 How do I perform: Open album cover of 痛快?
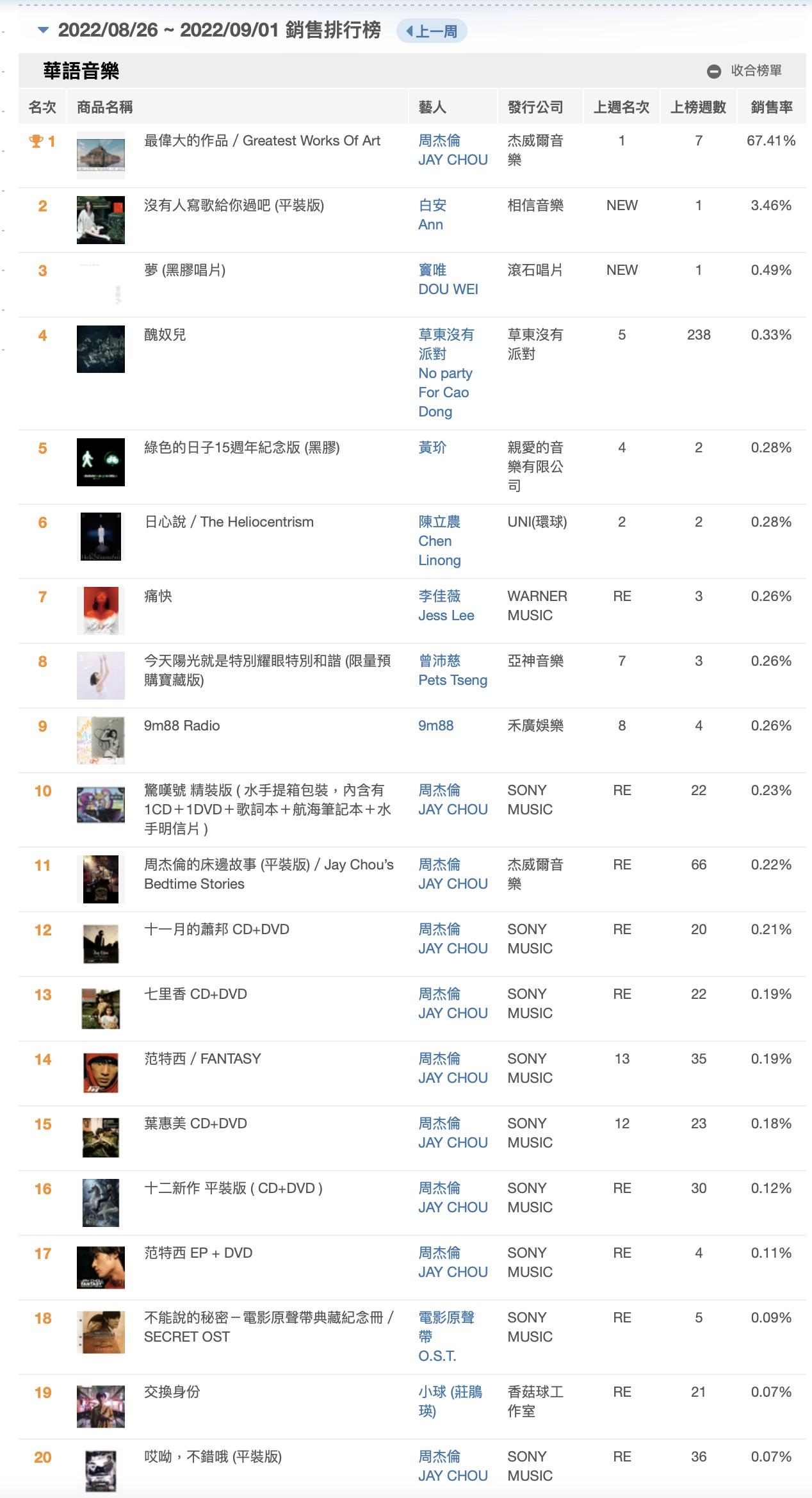(x=101, y=611)
